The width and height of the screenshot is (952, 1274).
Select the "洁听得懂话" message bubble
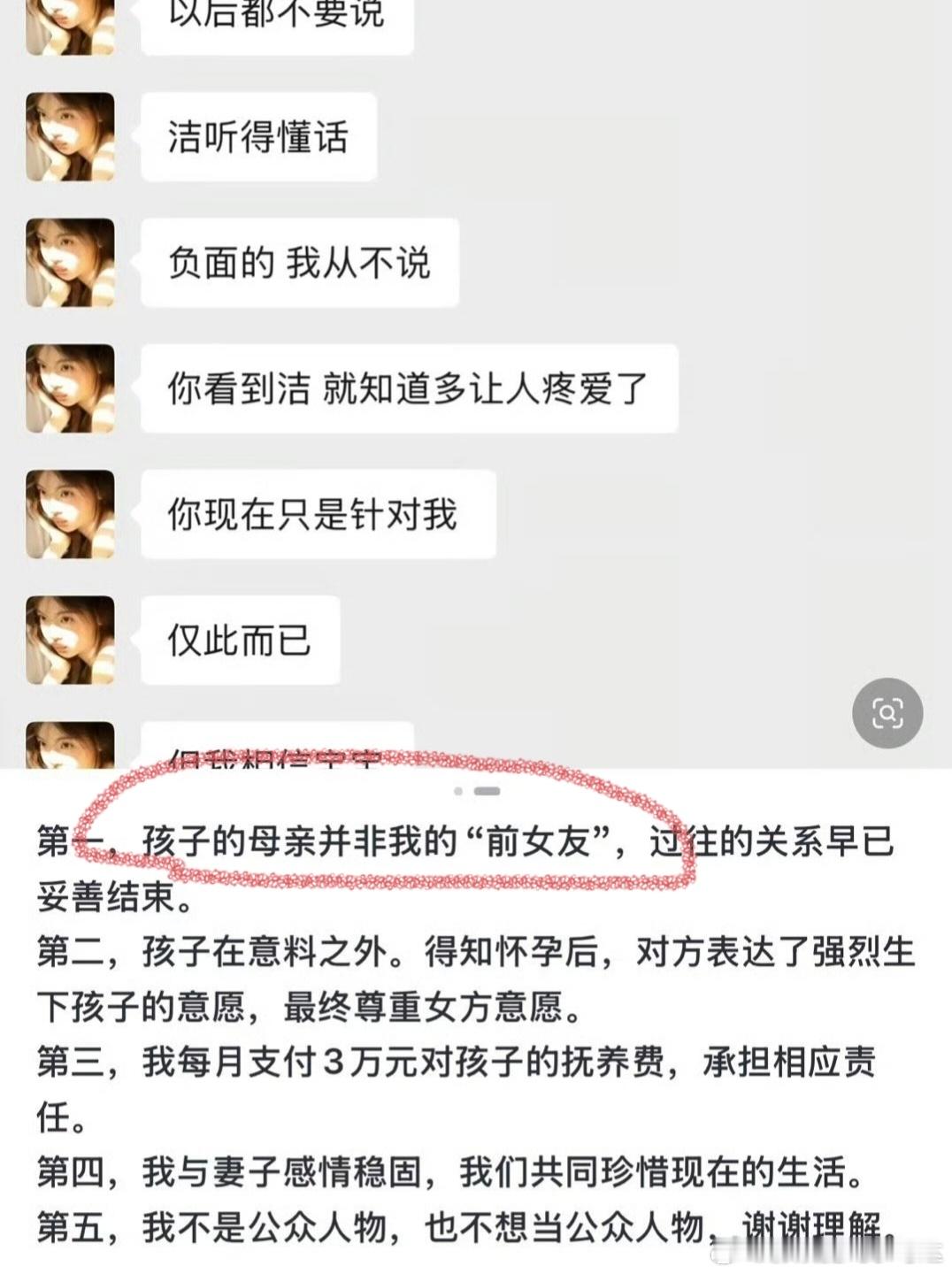pos(259,134)
